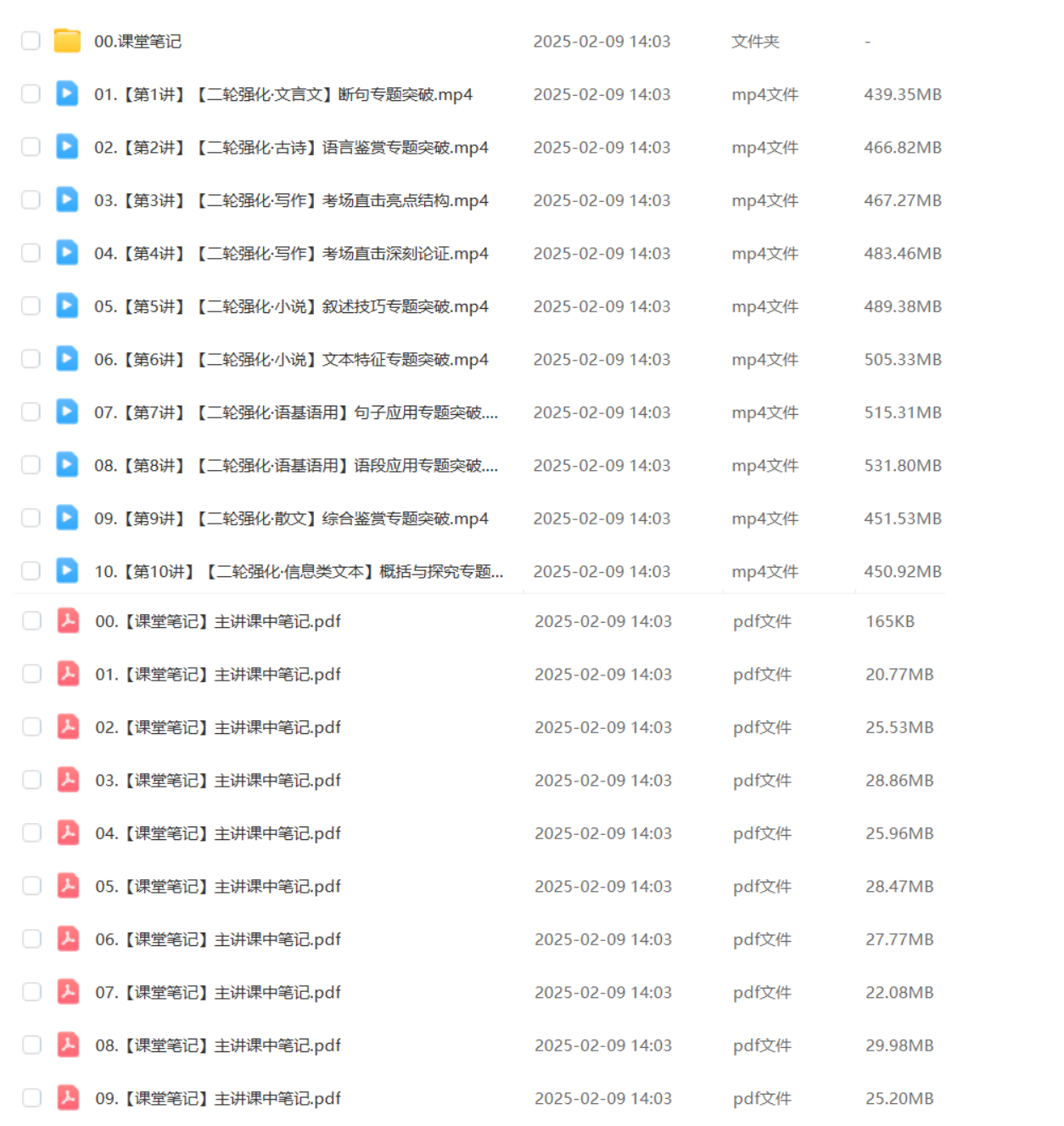Open 10 概括与探究专题 video
This screenshot has width=1064, height=1126.
tap(299, 572)
